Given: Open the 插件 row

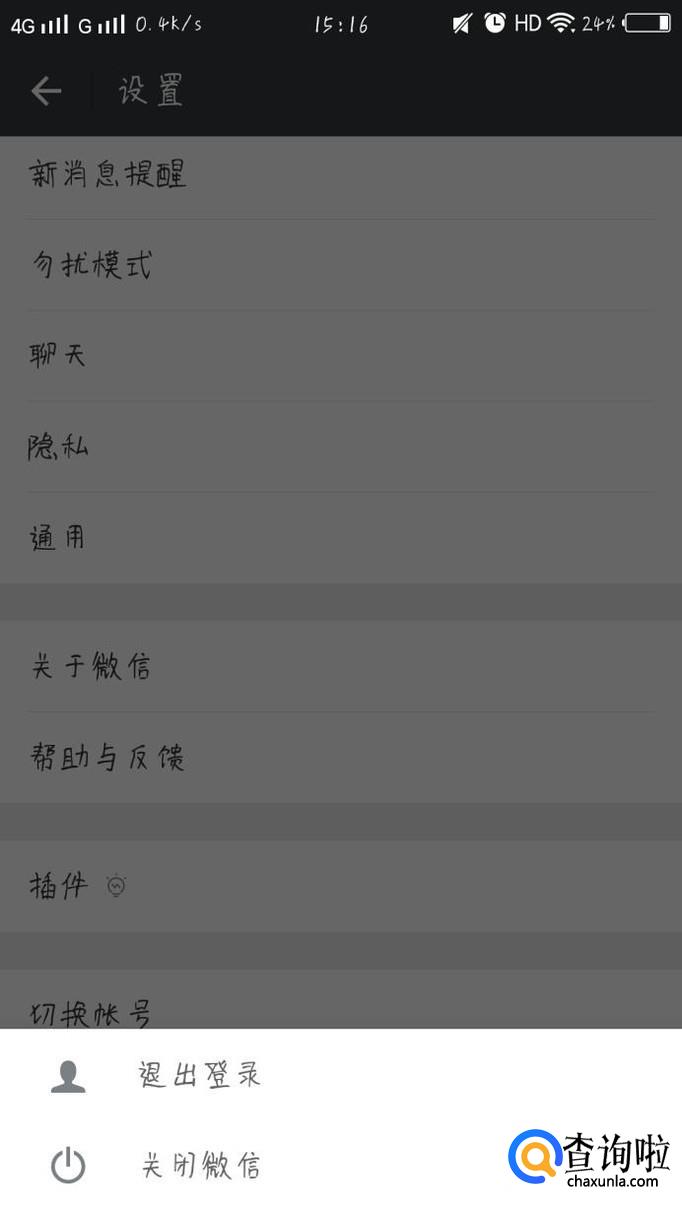Looking at the screenshot, I should coord(341,886).
